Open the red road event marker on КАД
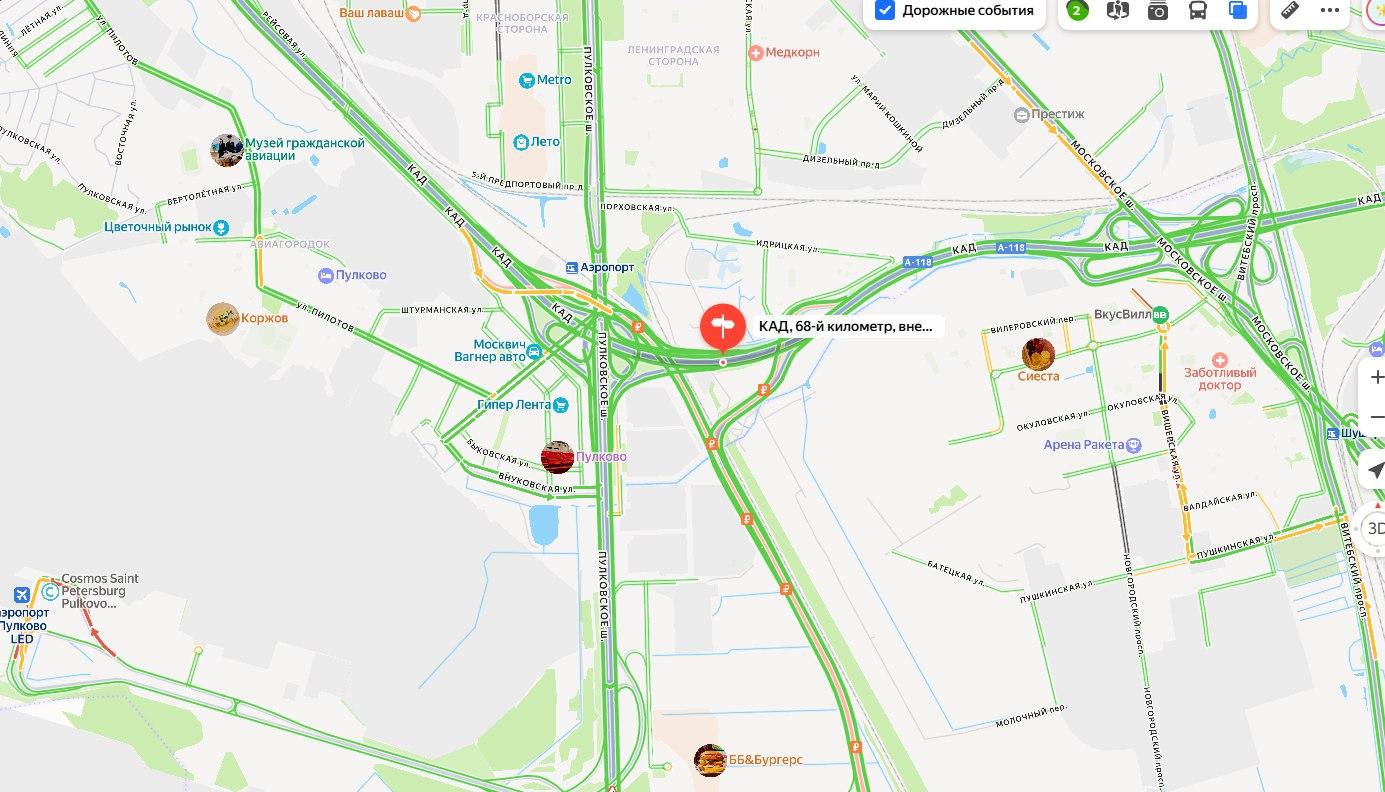1385x792 pixels. pos(723,327)
